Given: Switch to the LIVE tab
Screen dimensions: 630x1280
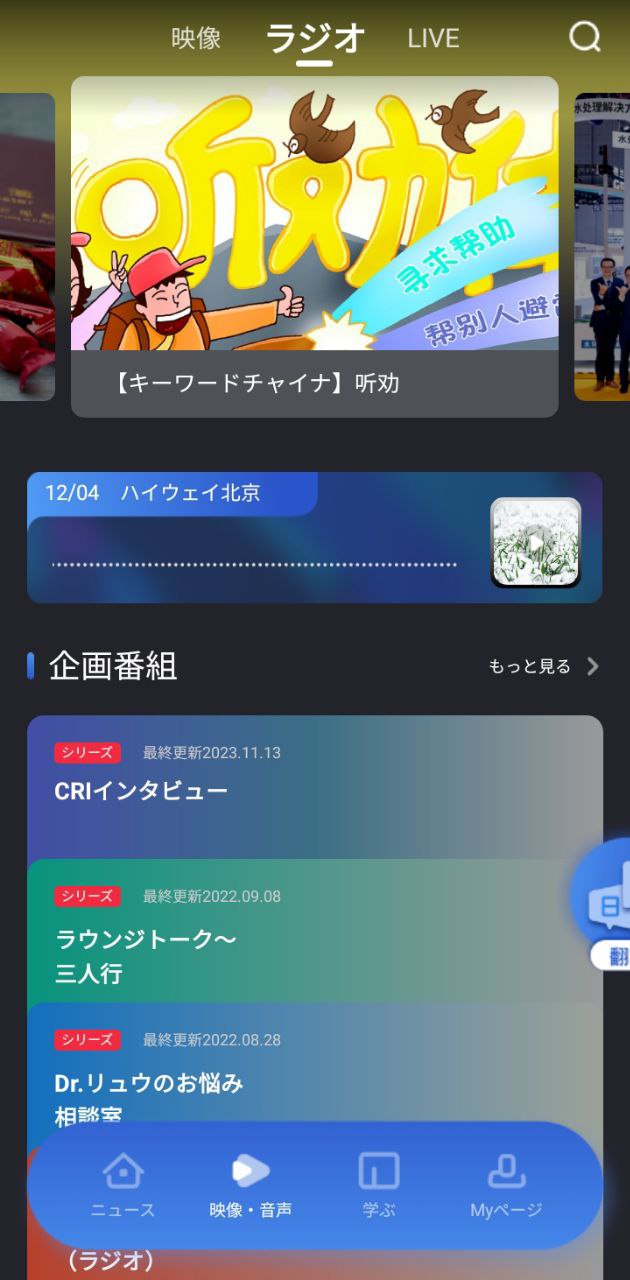Looking at the screenshot, I should (433, 39).
